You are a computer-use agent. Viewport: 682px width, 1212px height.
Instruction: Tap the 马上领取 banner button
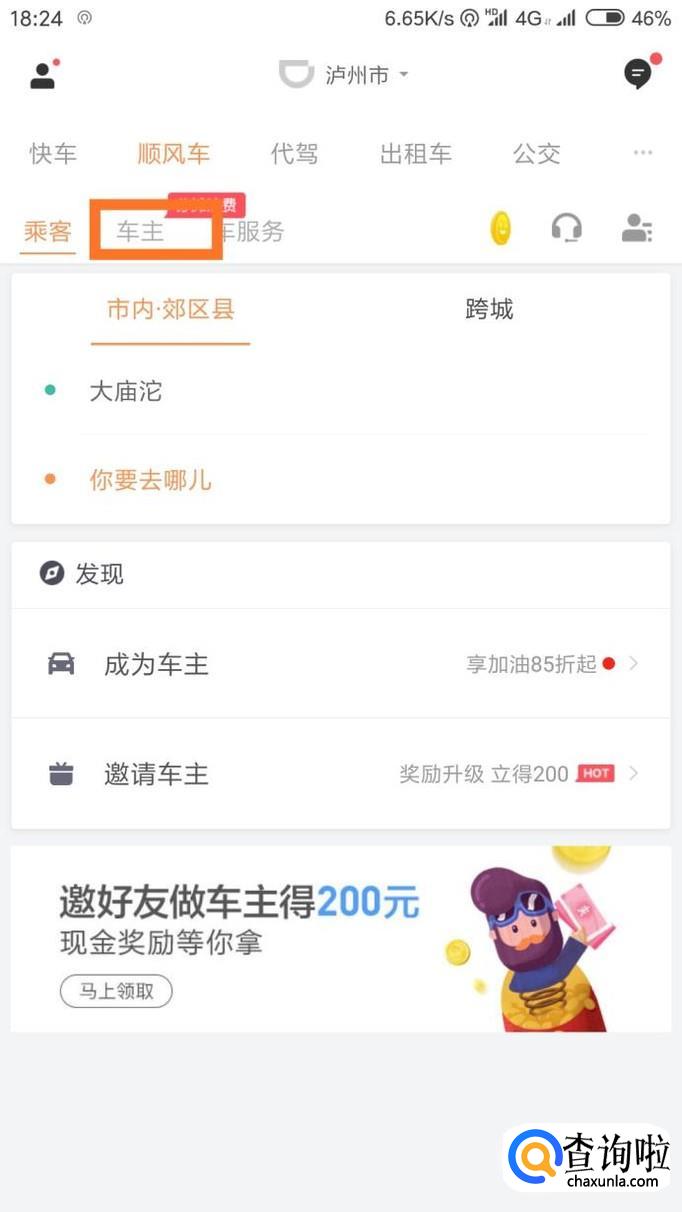coord(116,991)
